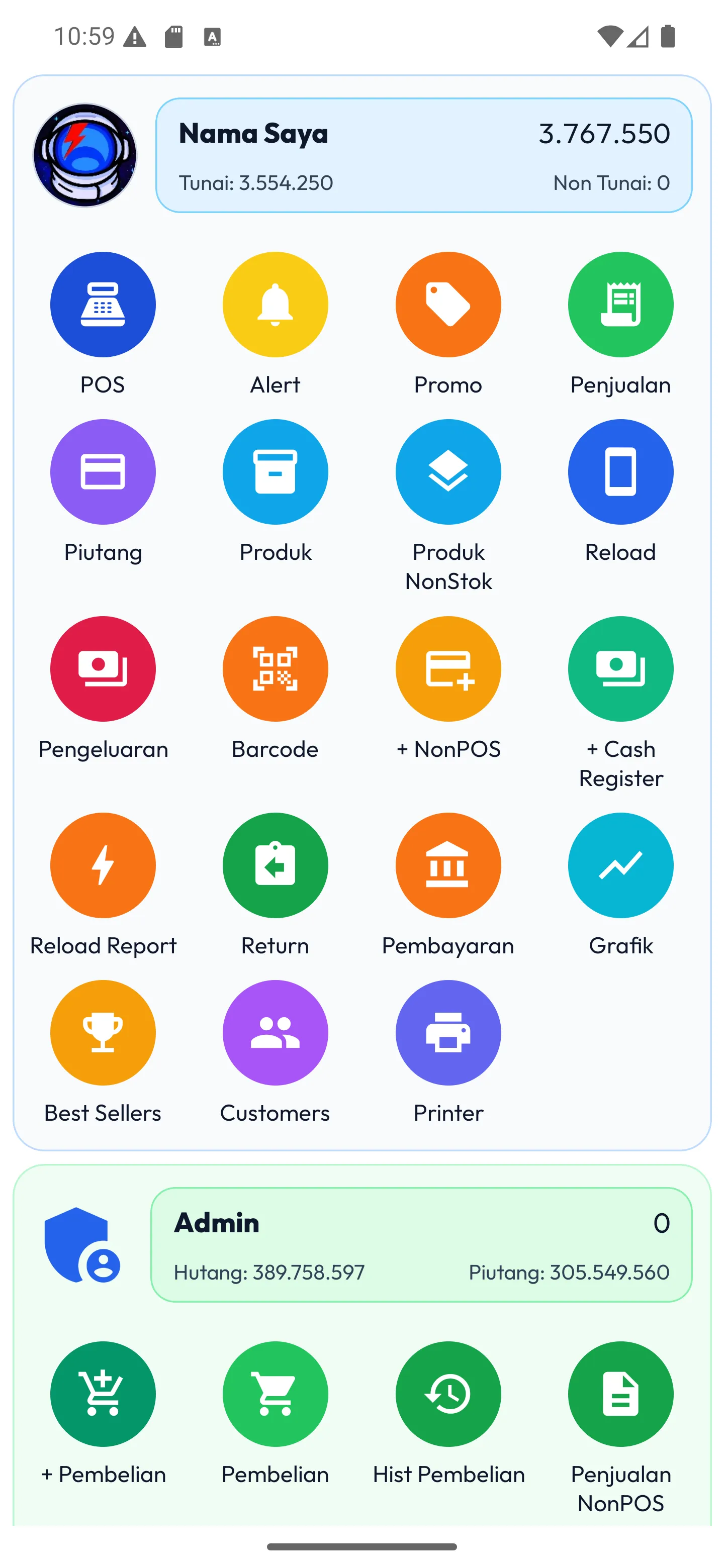Open the Return section

point(275,865)
